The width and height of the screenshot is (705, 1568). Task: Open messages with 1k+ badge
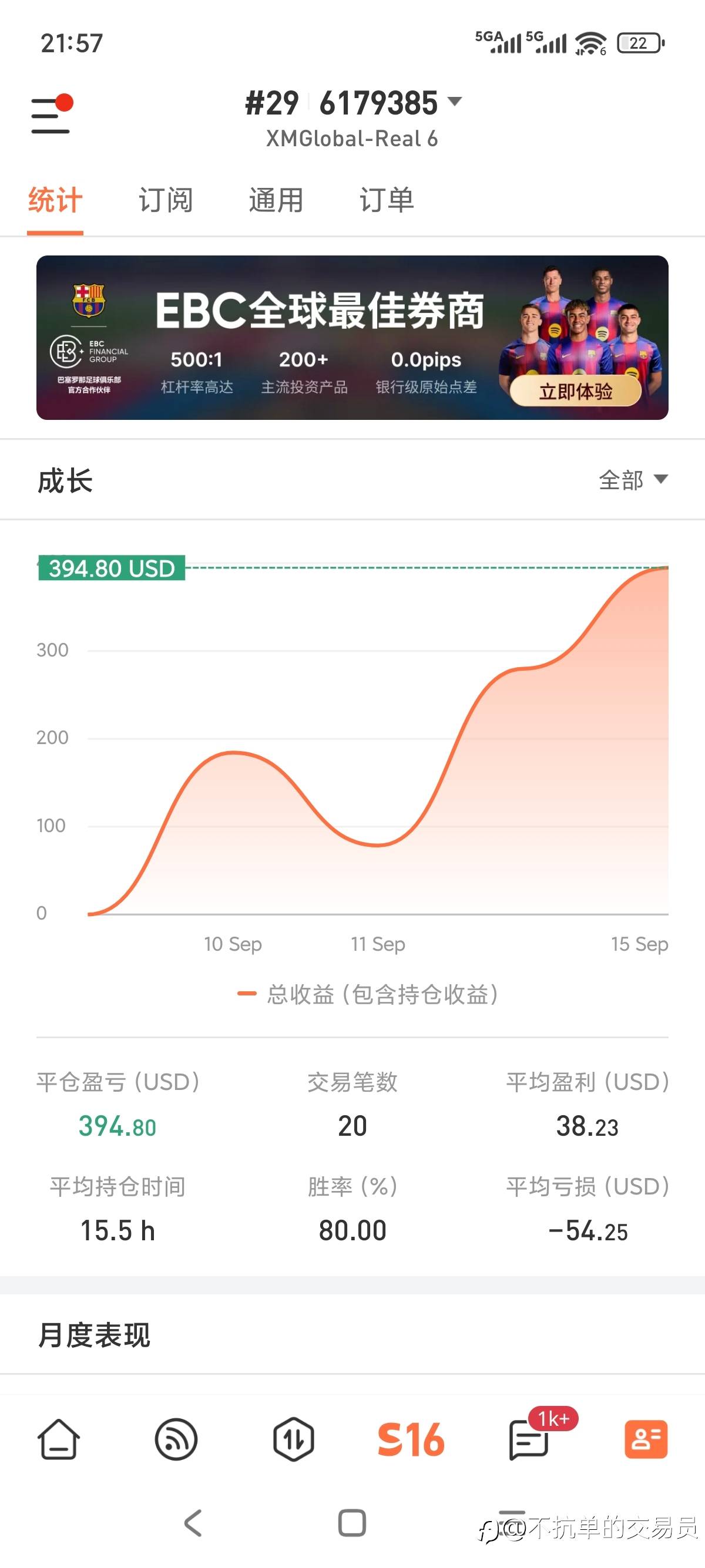(x=529, y=1439)
